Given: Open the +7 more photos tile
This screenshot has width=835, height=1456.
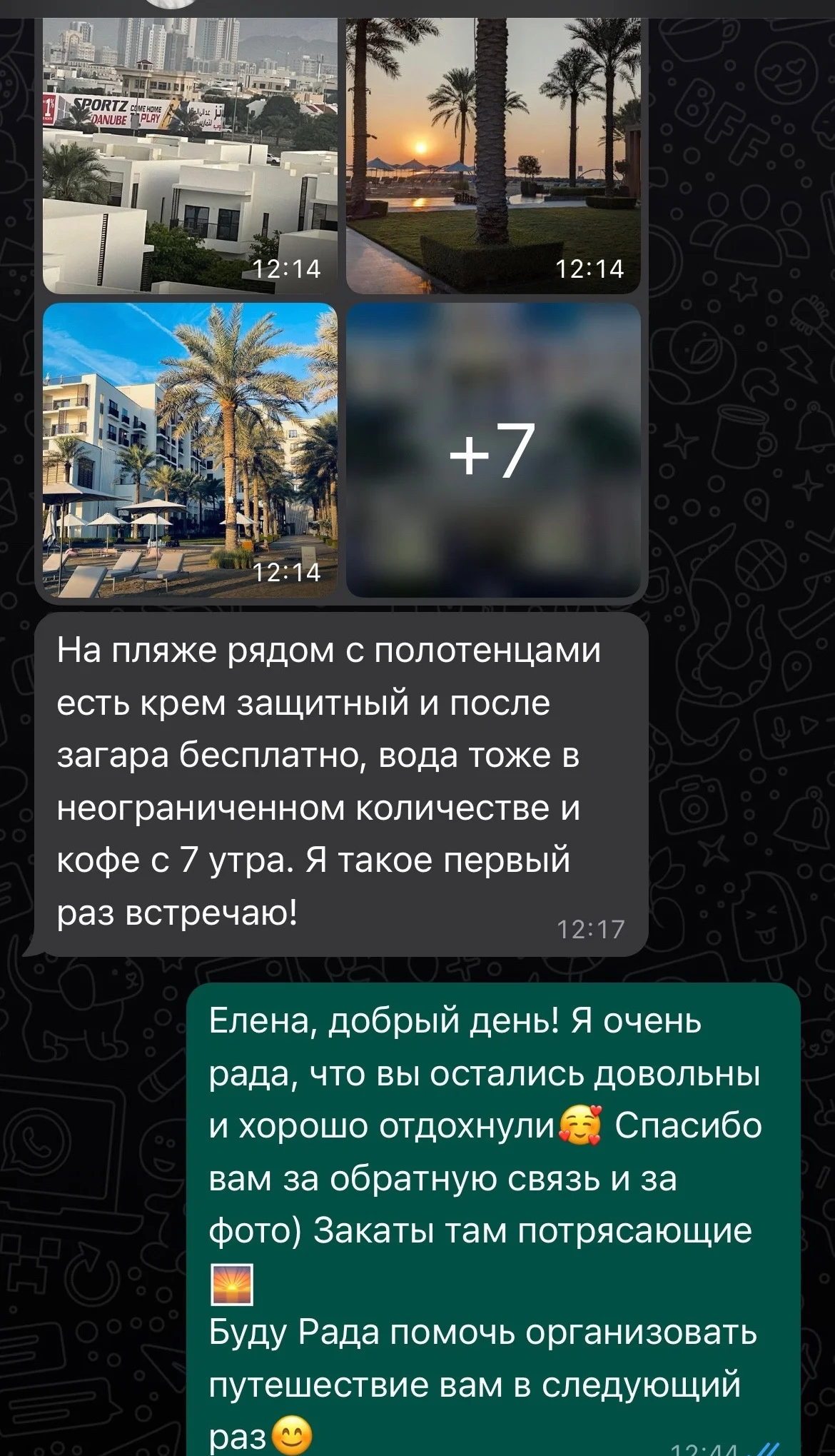Looking at the screenshot, I should 493,450.
